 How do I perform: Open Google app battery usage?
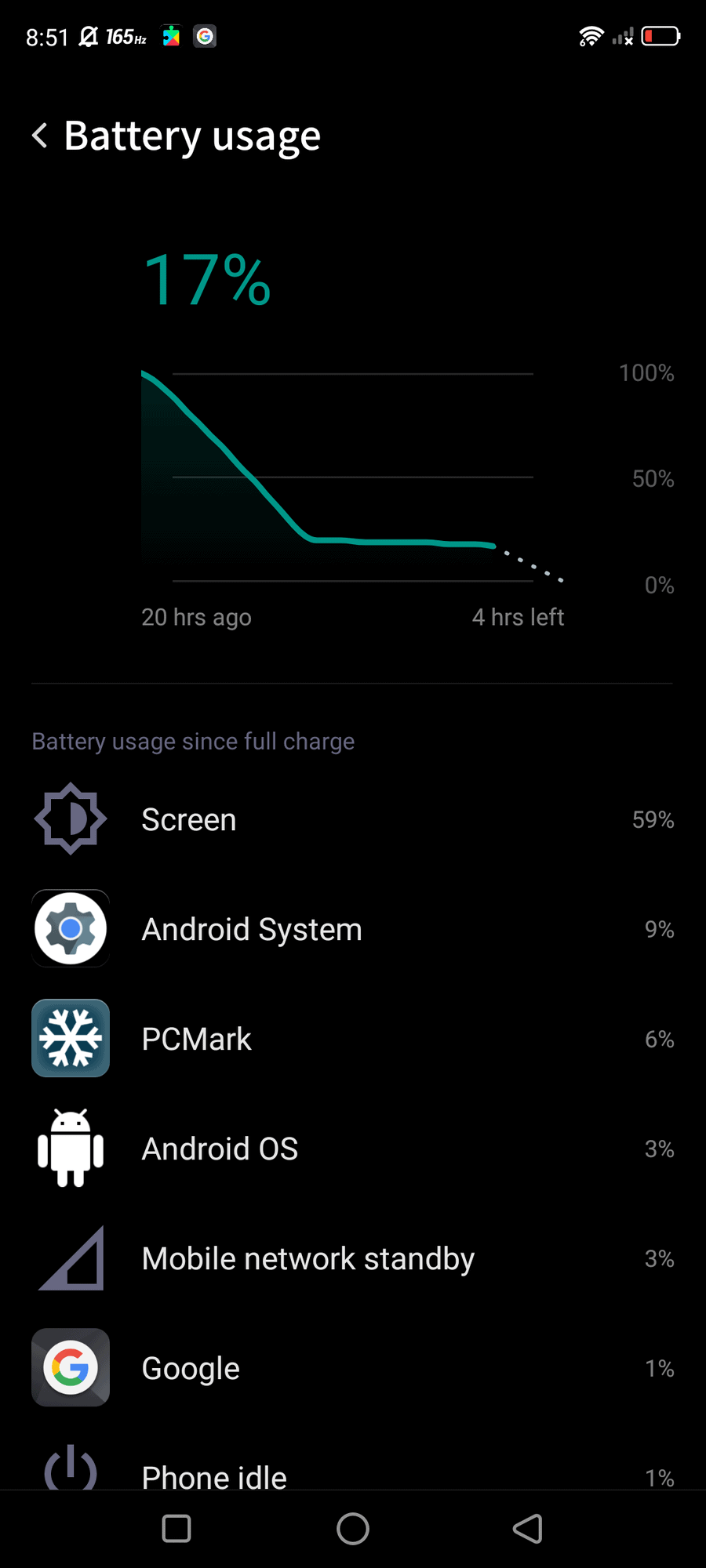pyautogui.click(x=353, y=1368)
